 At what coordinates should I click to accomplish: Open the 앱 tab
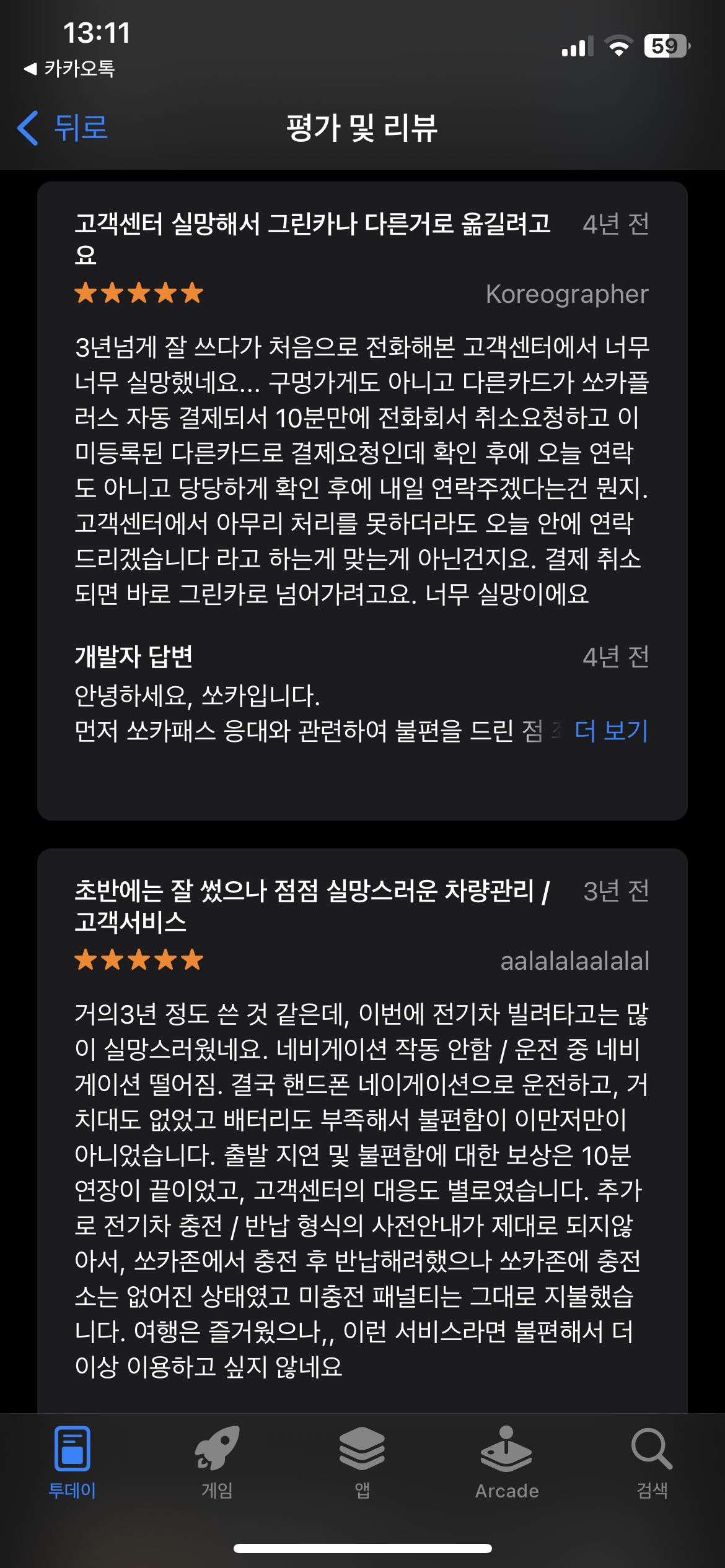pyautogui.click(x=362, y=1463)
